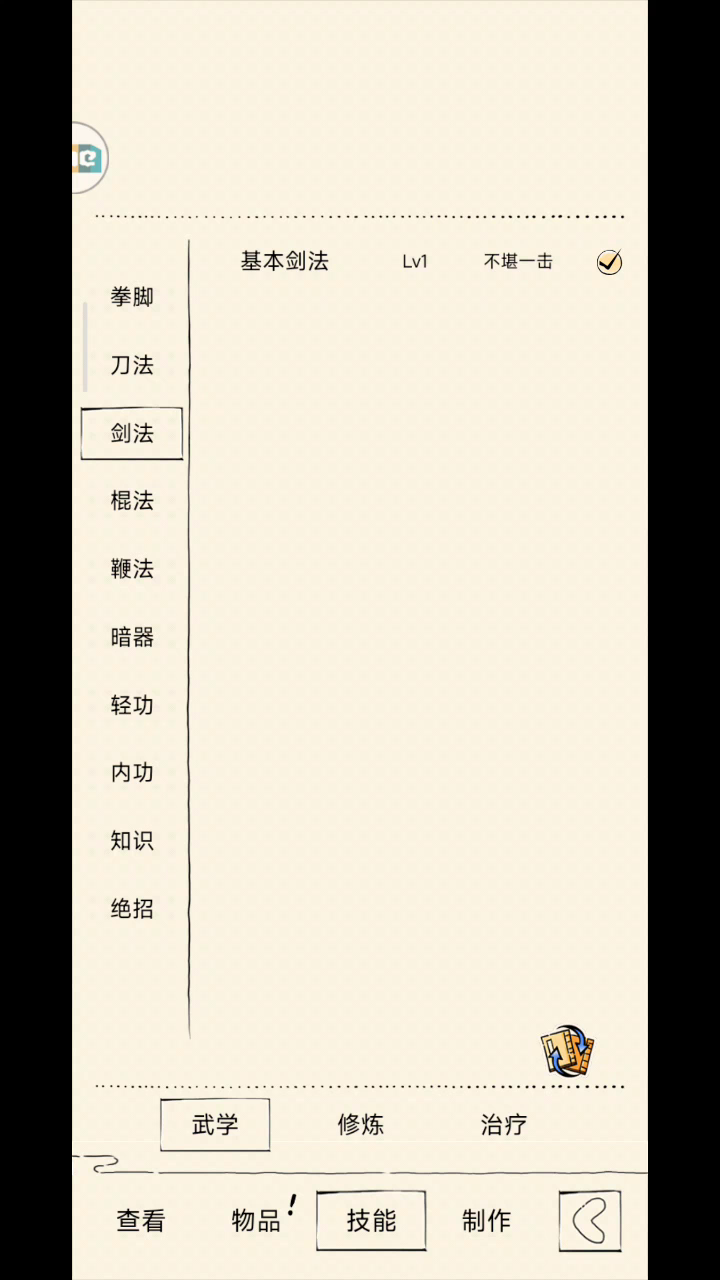Open the 轻功 category
The width and height of the screenshot is (720, 1280).
(132, 705)
